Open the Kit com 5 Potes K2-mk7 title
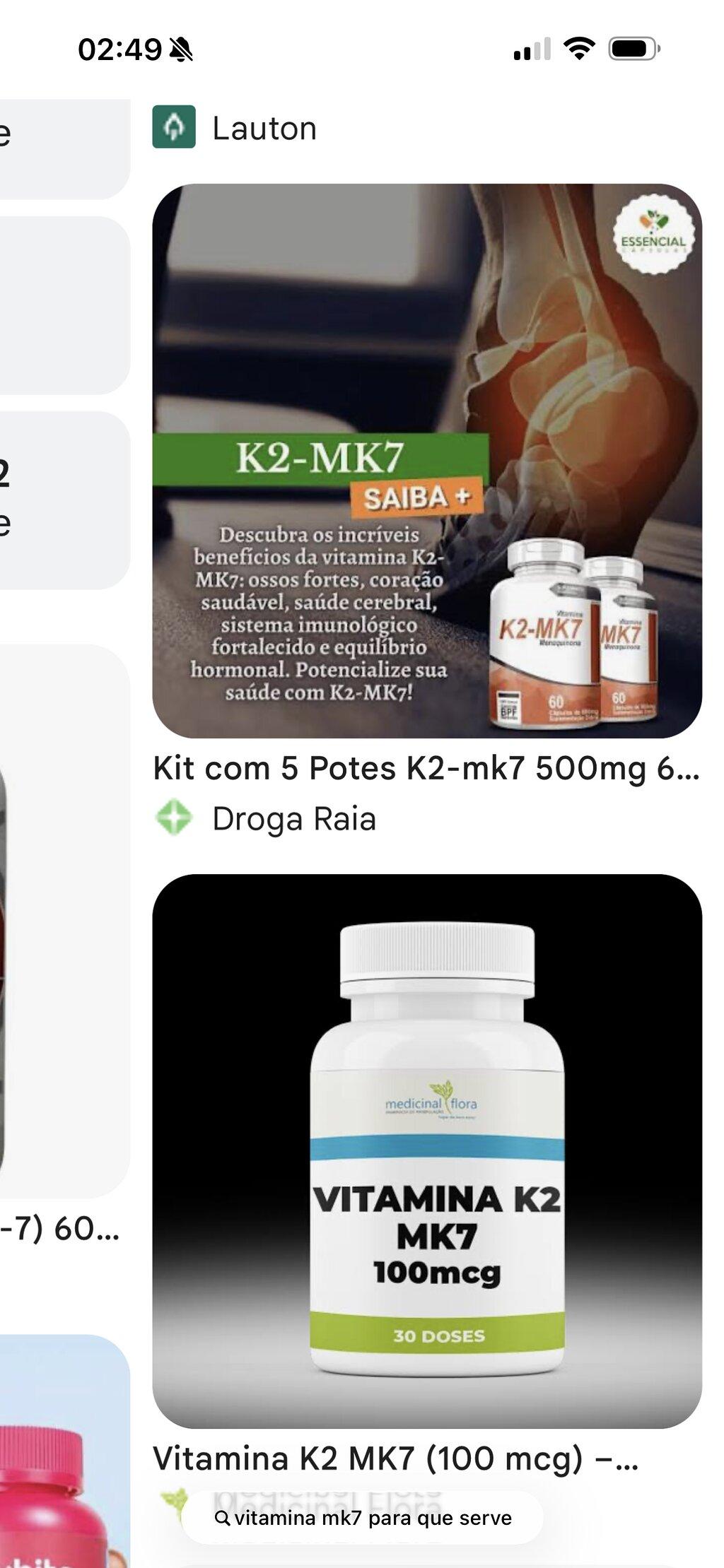 (x=426, y=769)
